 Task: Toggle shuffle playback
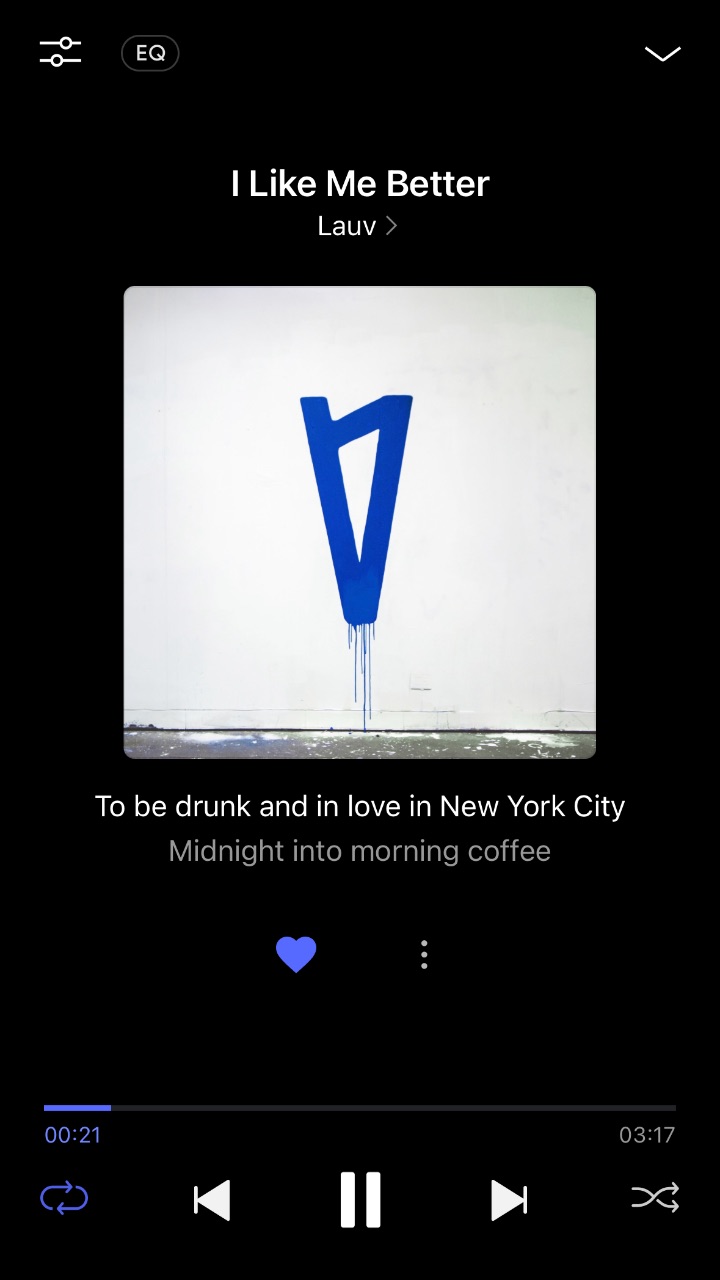(x=656, y=1198)
